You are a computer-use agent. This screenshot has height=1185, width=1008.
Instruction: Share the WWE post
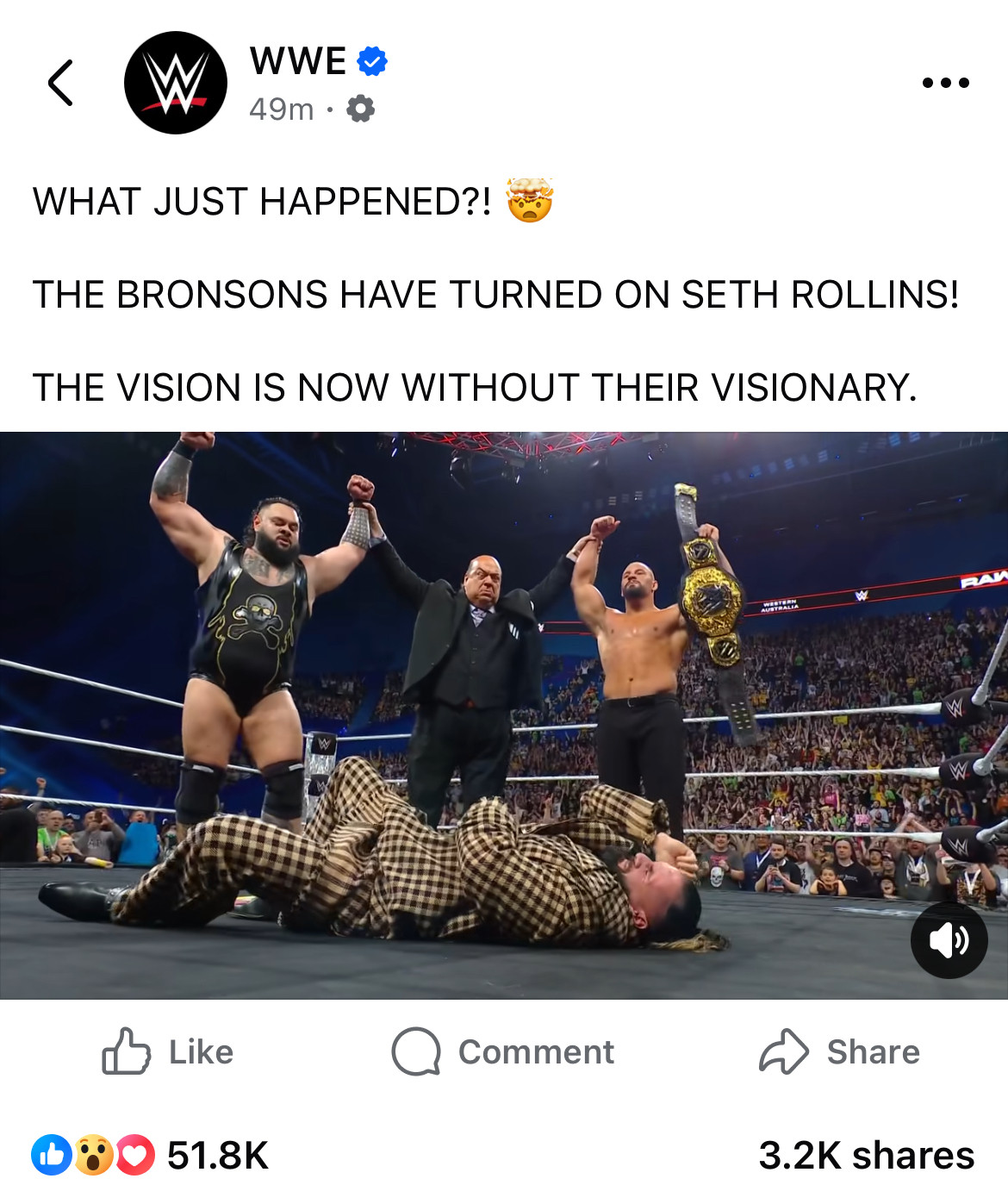(839, 1051)
